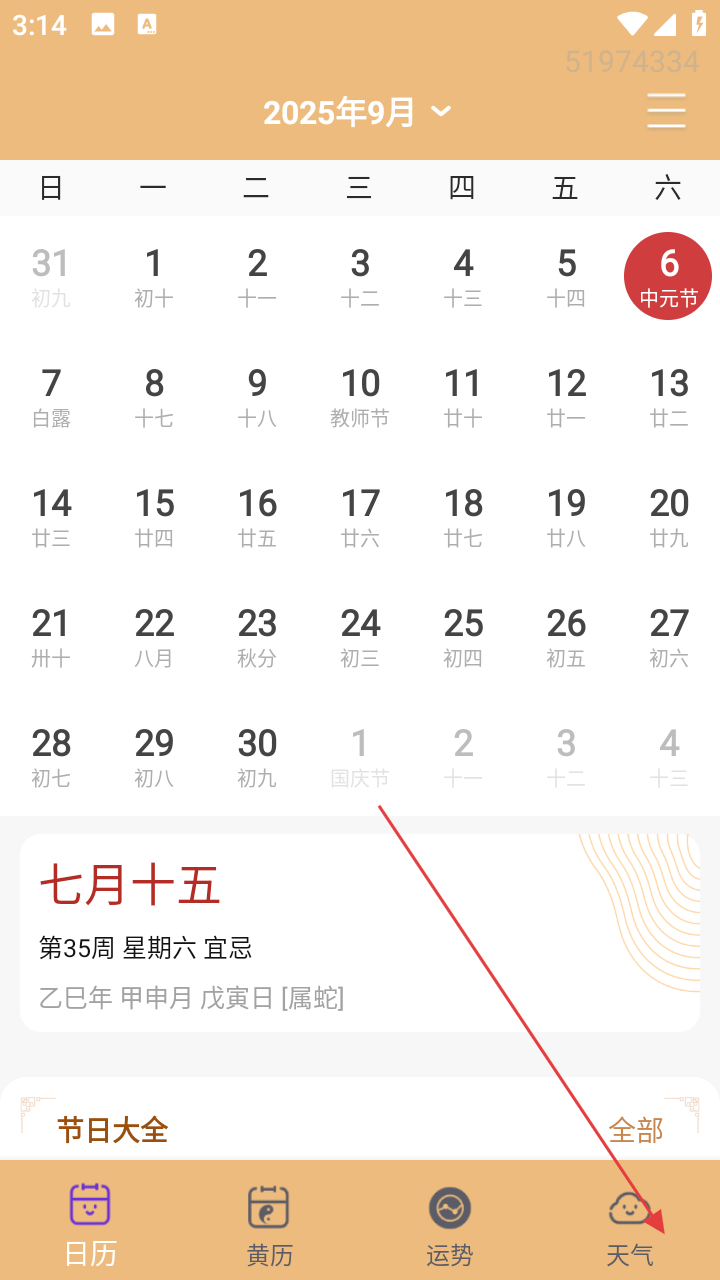Viewport: 720px width, 1280px height.
Task: Switch to the 运势 tab
Action: click(x=449, y=1224)
